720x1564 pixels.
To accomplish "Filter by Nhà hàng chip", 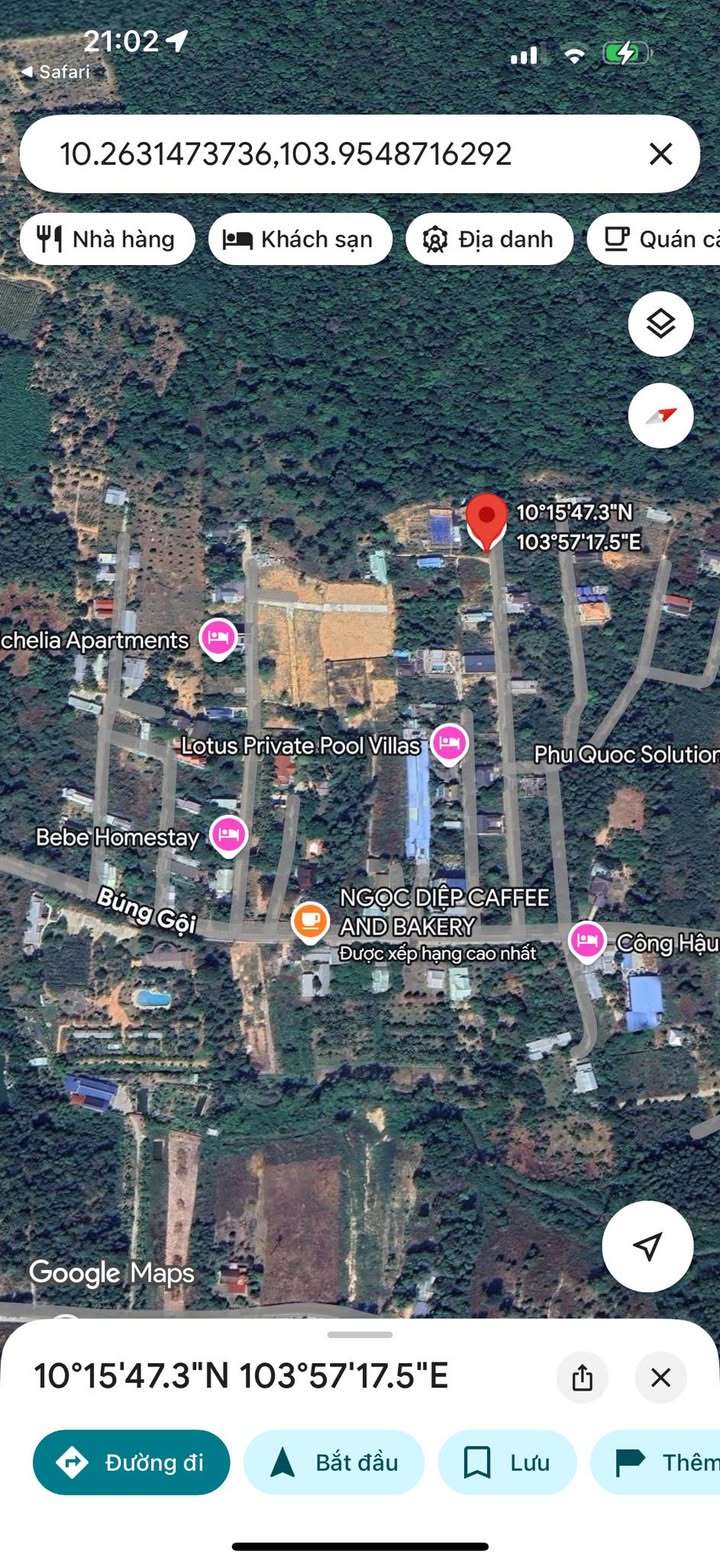I will pos(107,239).
